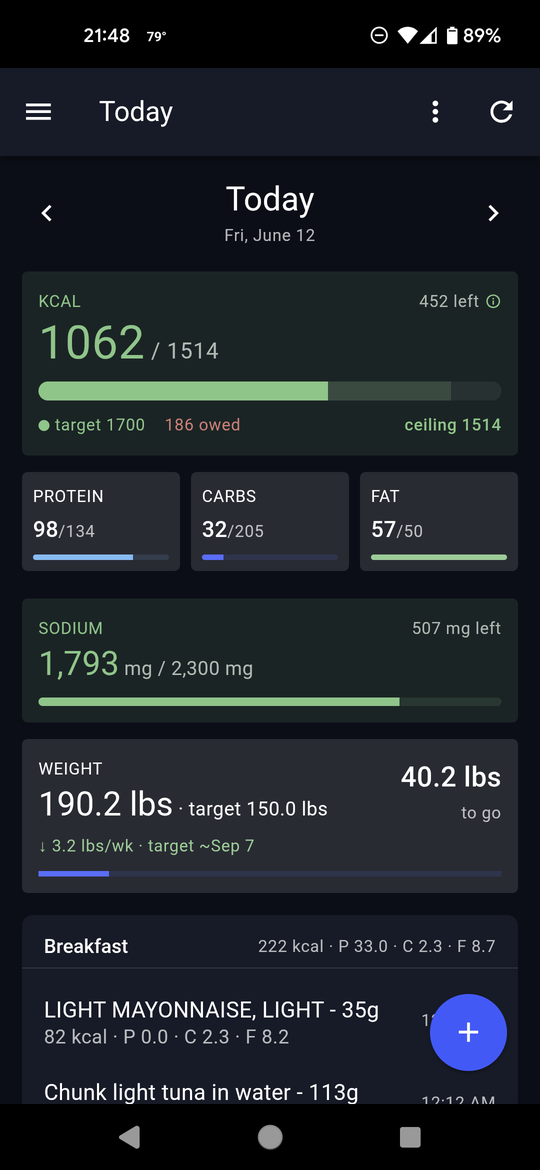Tap the info icon next to 452 left
The height and width of the screenshot is (1170, 540).
(x=493, y=301)
